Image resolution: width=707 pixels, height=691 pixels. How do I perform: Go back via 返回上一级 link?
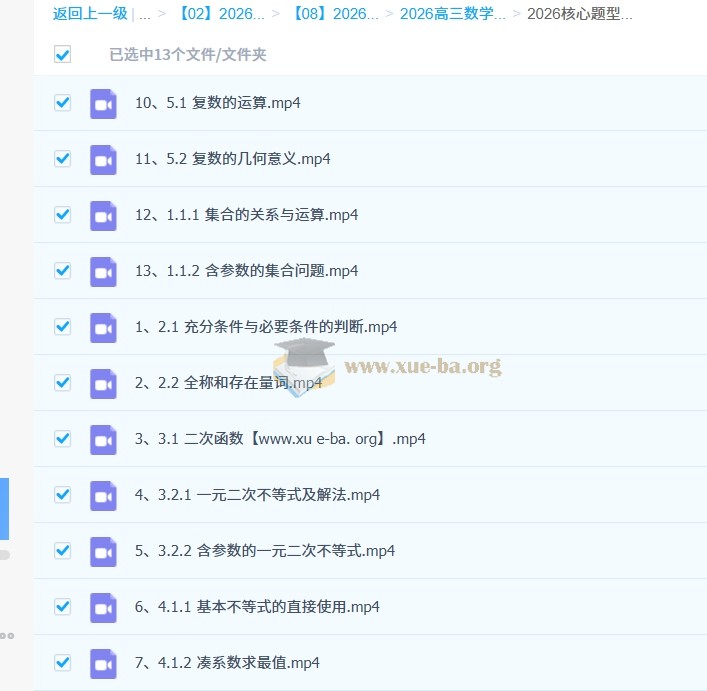point(90,14)
